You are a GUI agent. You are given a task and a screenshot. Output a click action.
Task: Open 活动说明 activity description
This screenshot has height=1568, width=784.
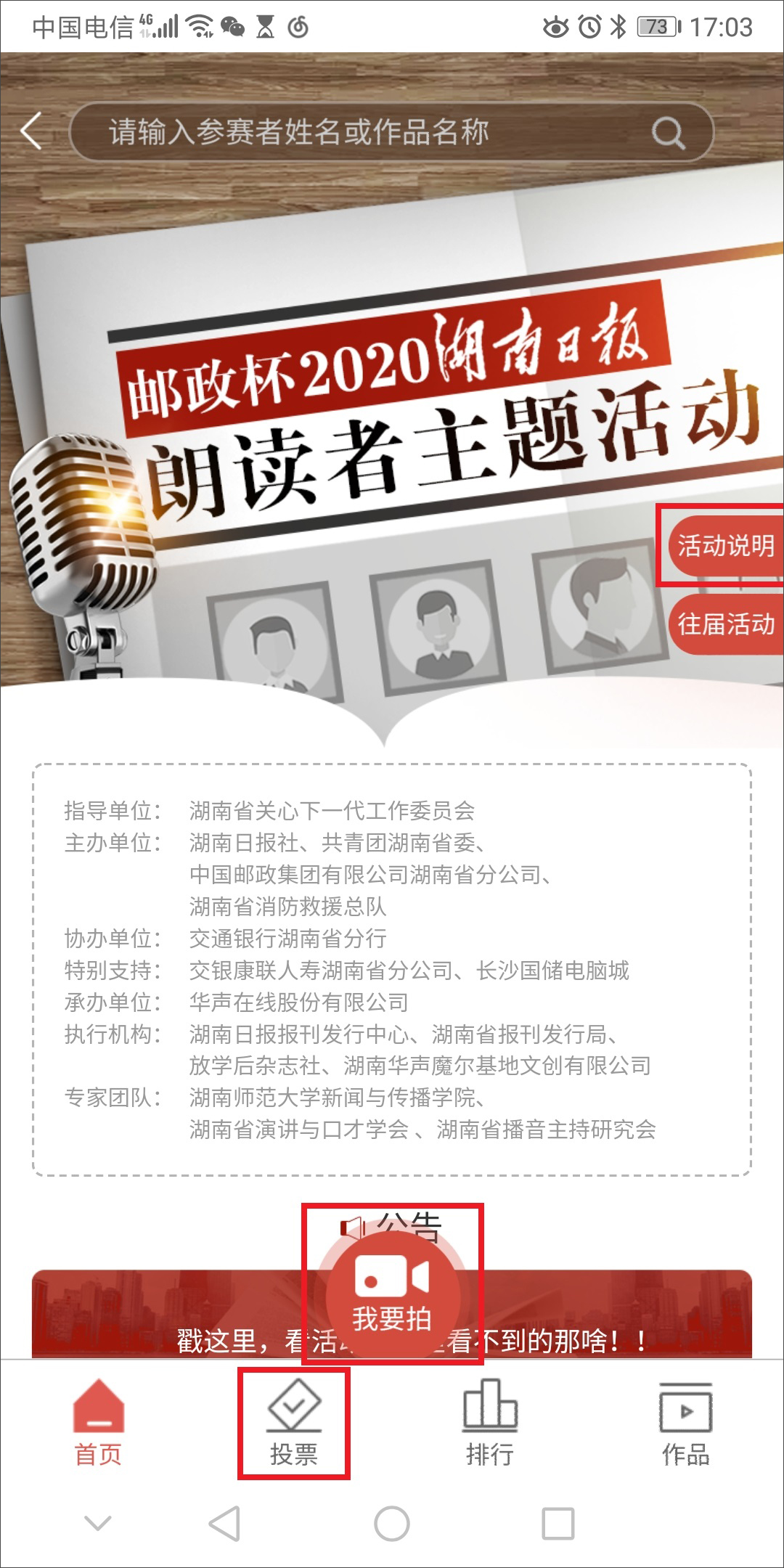pos(724,546)
